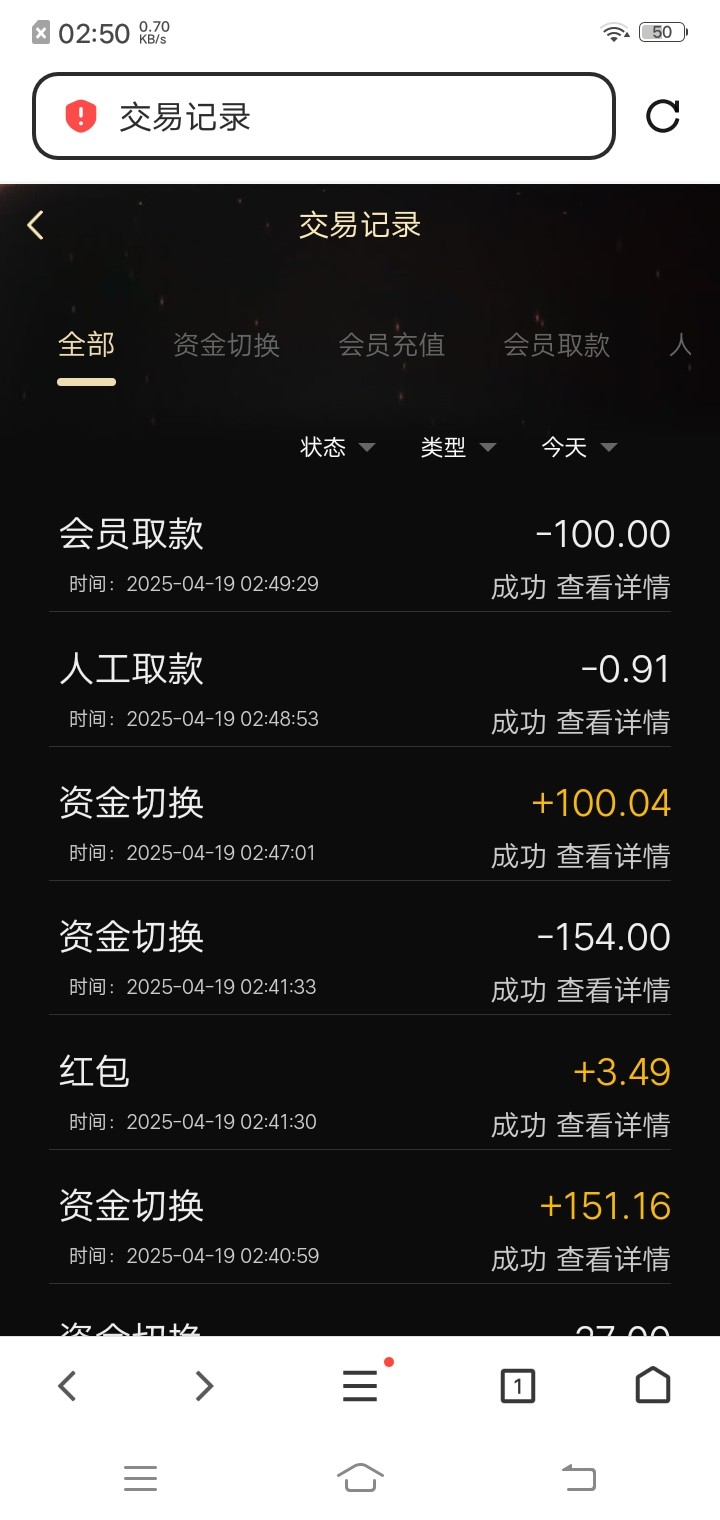Open the browser menu in the toolbar
Screen dimensions: 720x1520
click(360, 1386)
